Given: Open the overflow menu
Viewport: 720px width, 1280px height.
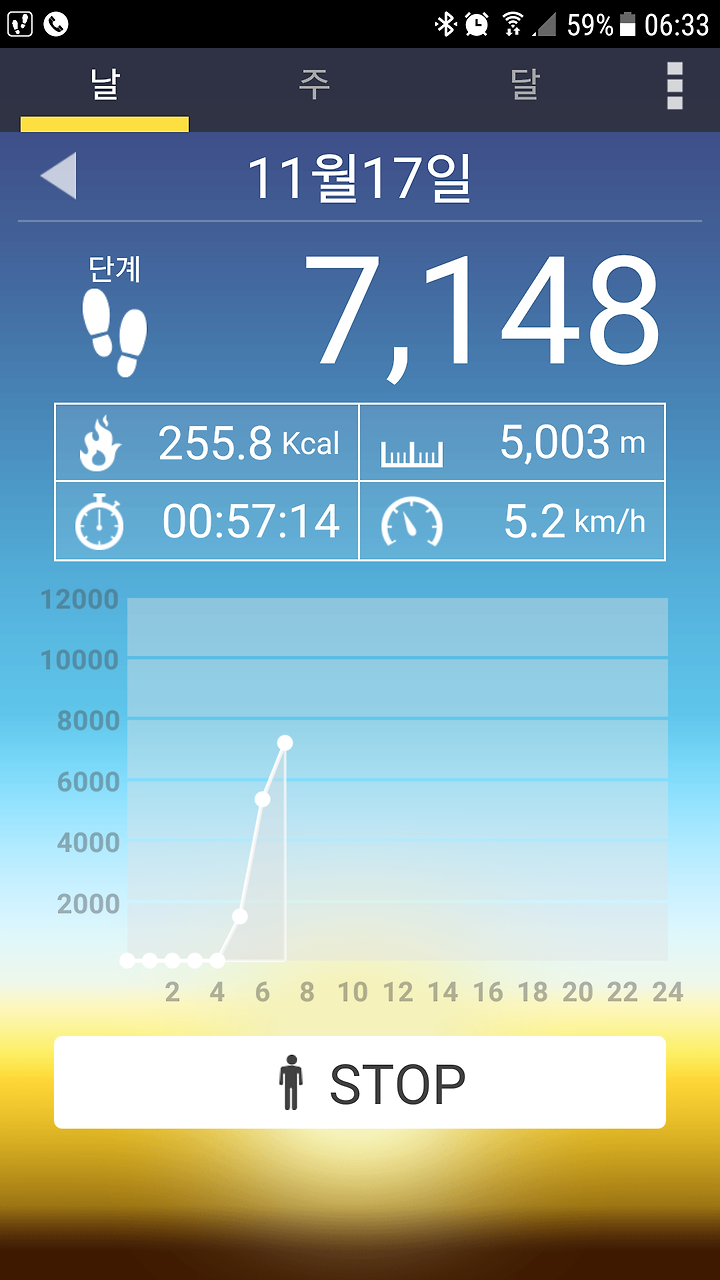Looking at the screenshot, I should tap(675, 85).
